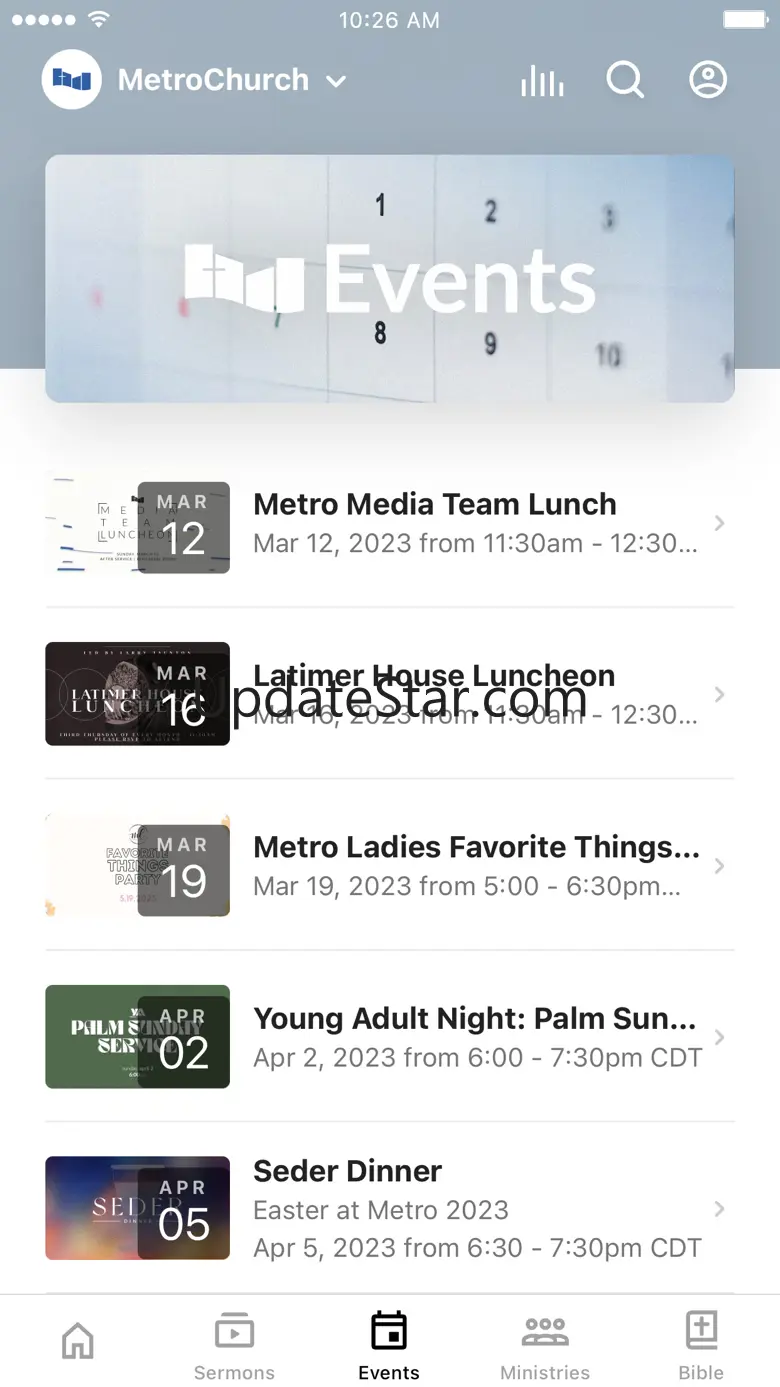View Metro Ladies Favorite Things event

pos(390,865)
